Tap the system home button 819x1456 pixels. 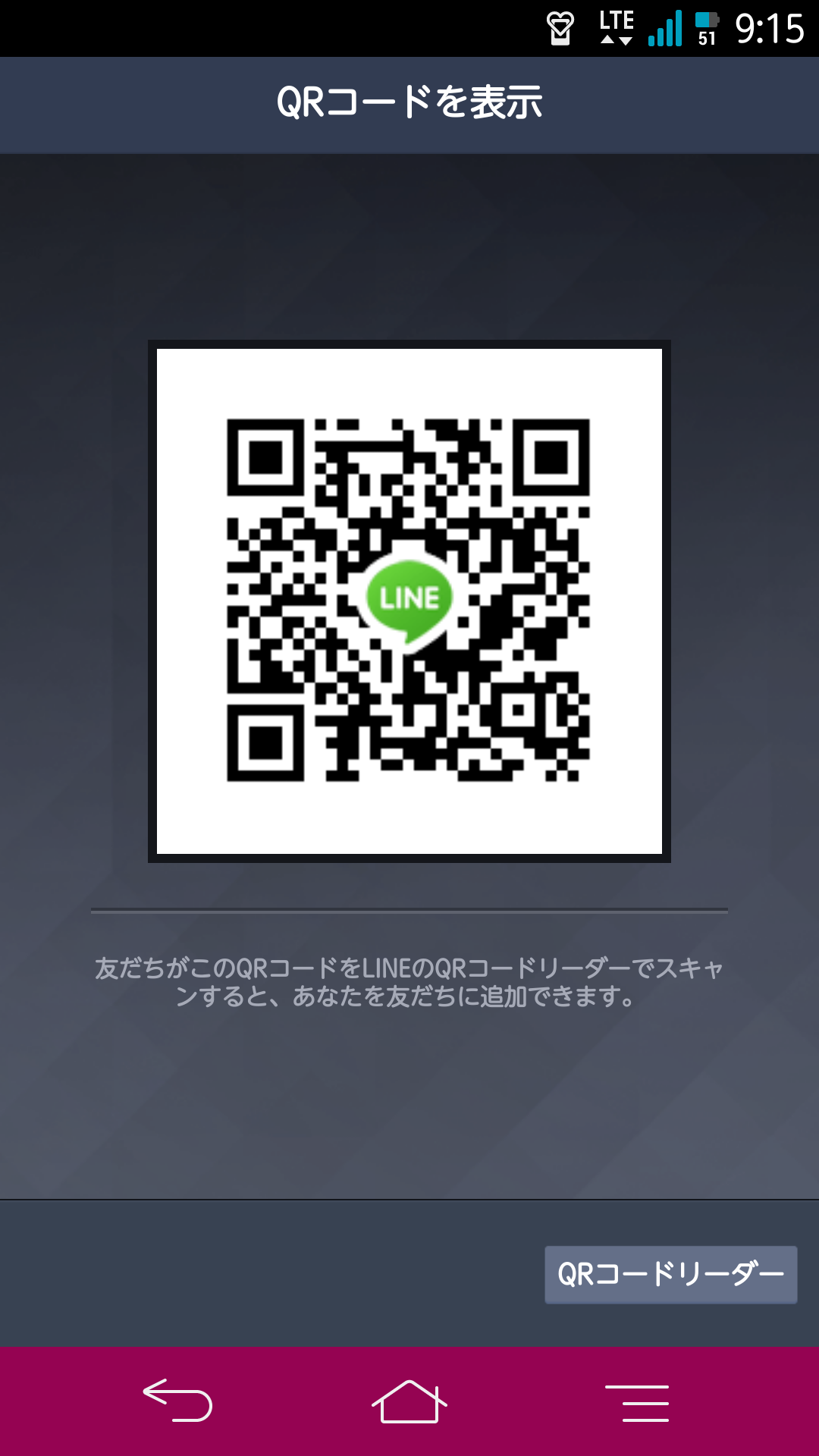click(409, 1401)
